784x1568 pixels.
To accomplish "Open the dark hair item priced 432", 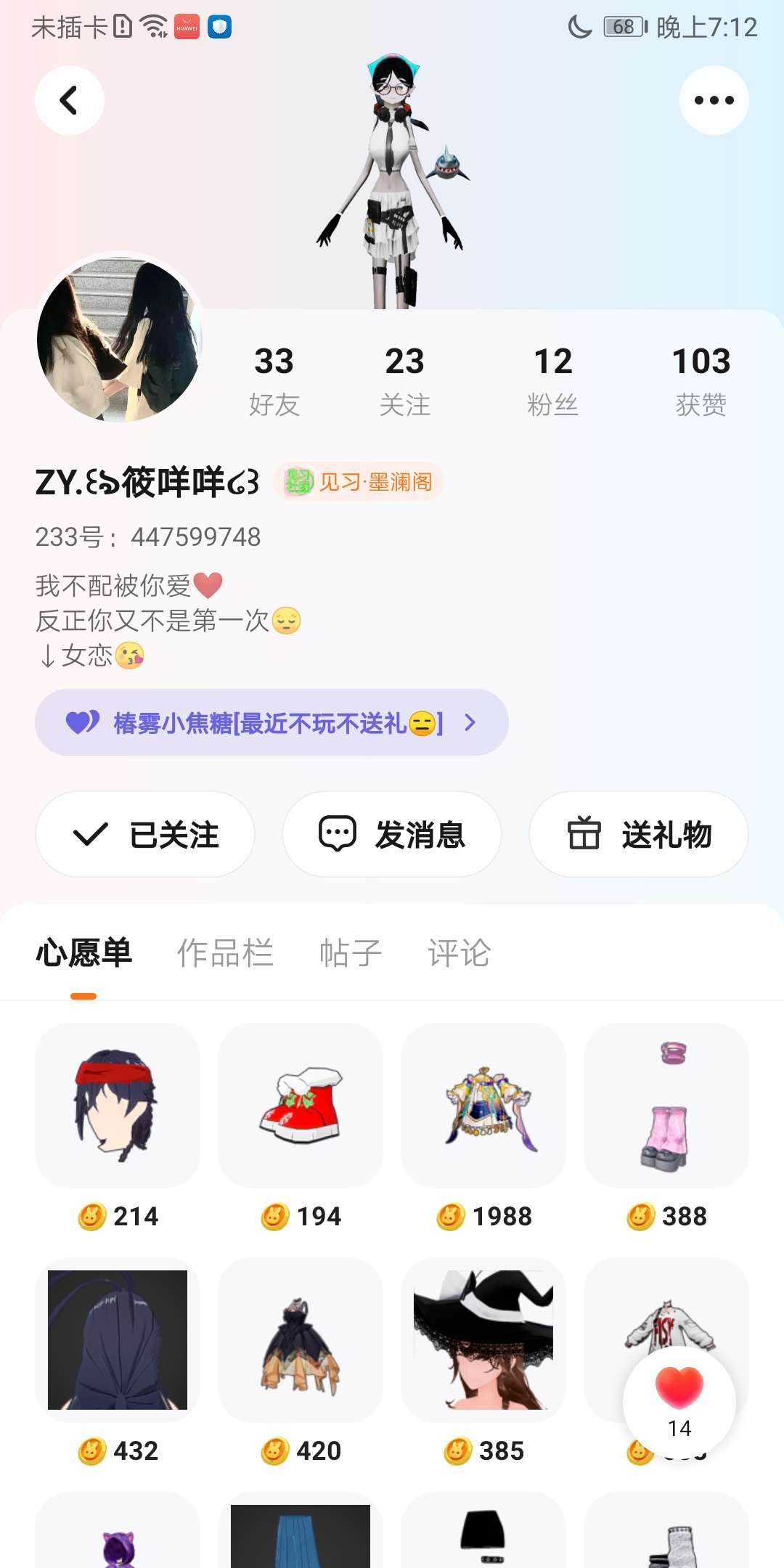I will click(x=118, y=1339).
